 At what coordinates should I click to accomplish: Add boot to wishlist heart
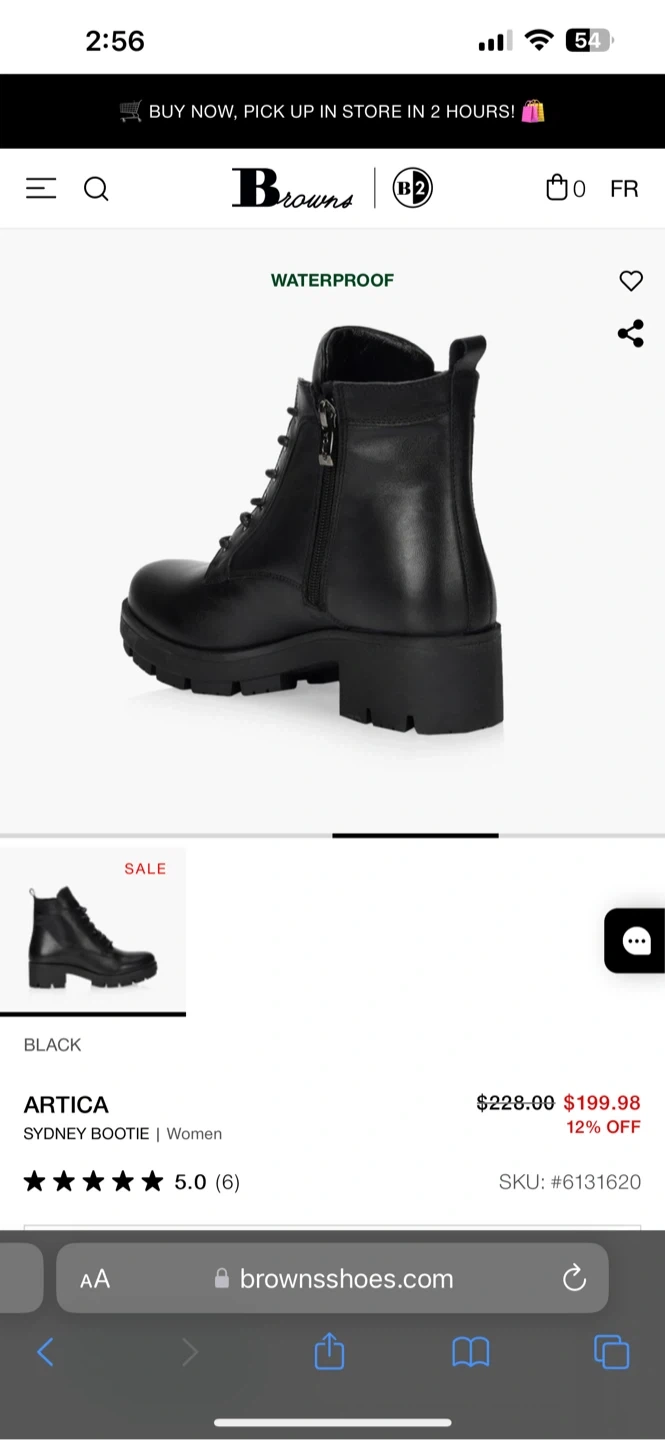click(631, 281)
